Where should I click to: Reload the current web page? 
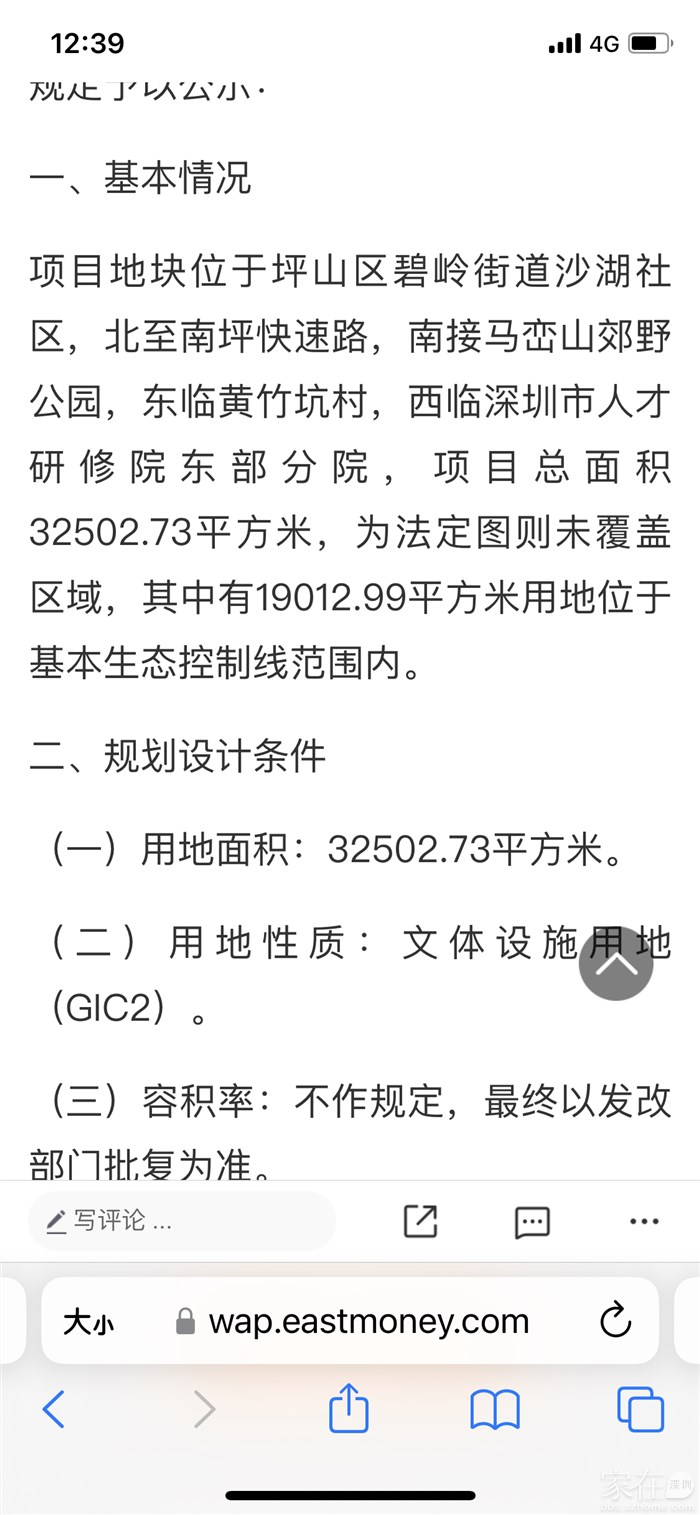pos(615,1321)
